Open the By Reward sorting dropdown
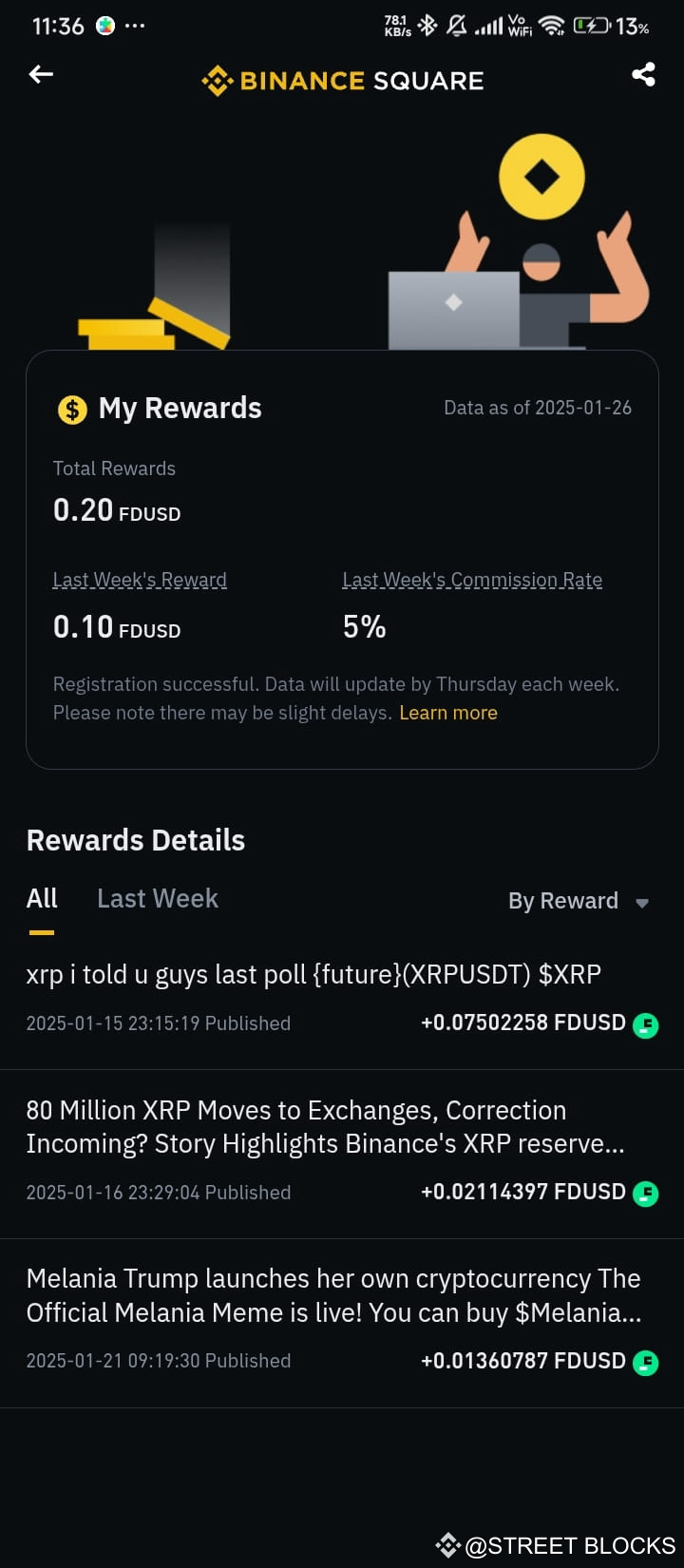This screenshot has height=1568, width=684. coord(563,901)
